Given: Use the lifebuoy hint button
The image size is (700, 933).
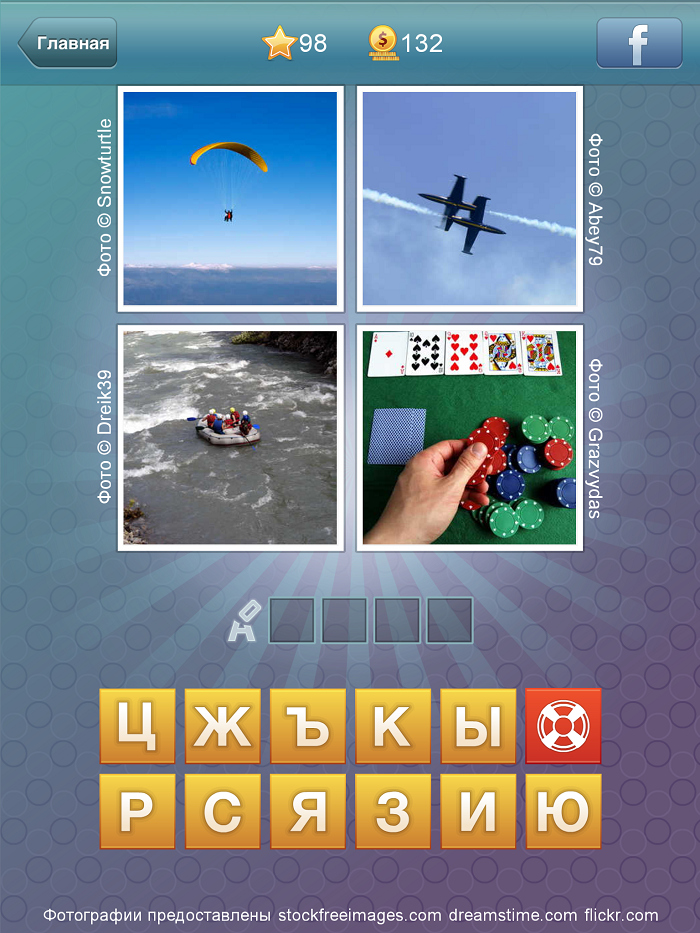Looking at the screenshot, I should coord(563,726).
